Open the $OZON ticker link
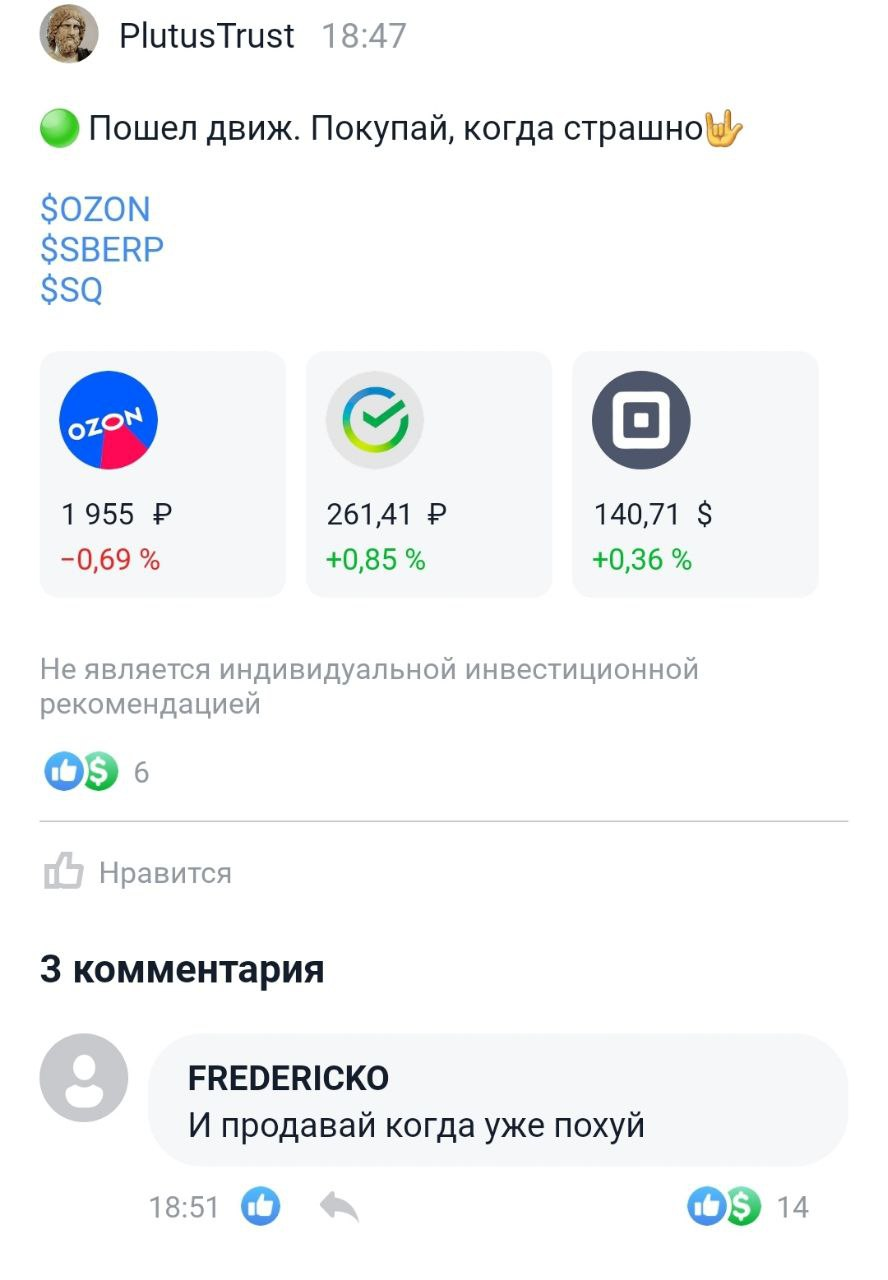Viewport: 888px width, 1280px height. [95, 209]
